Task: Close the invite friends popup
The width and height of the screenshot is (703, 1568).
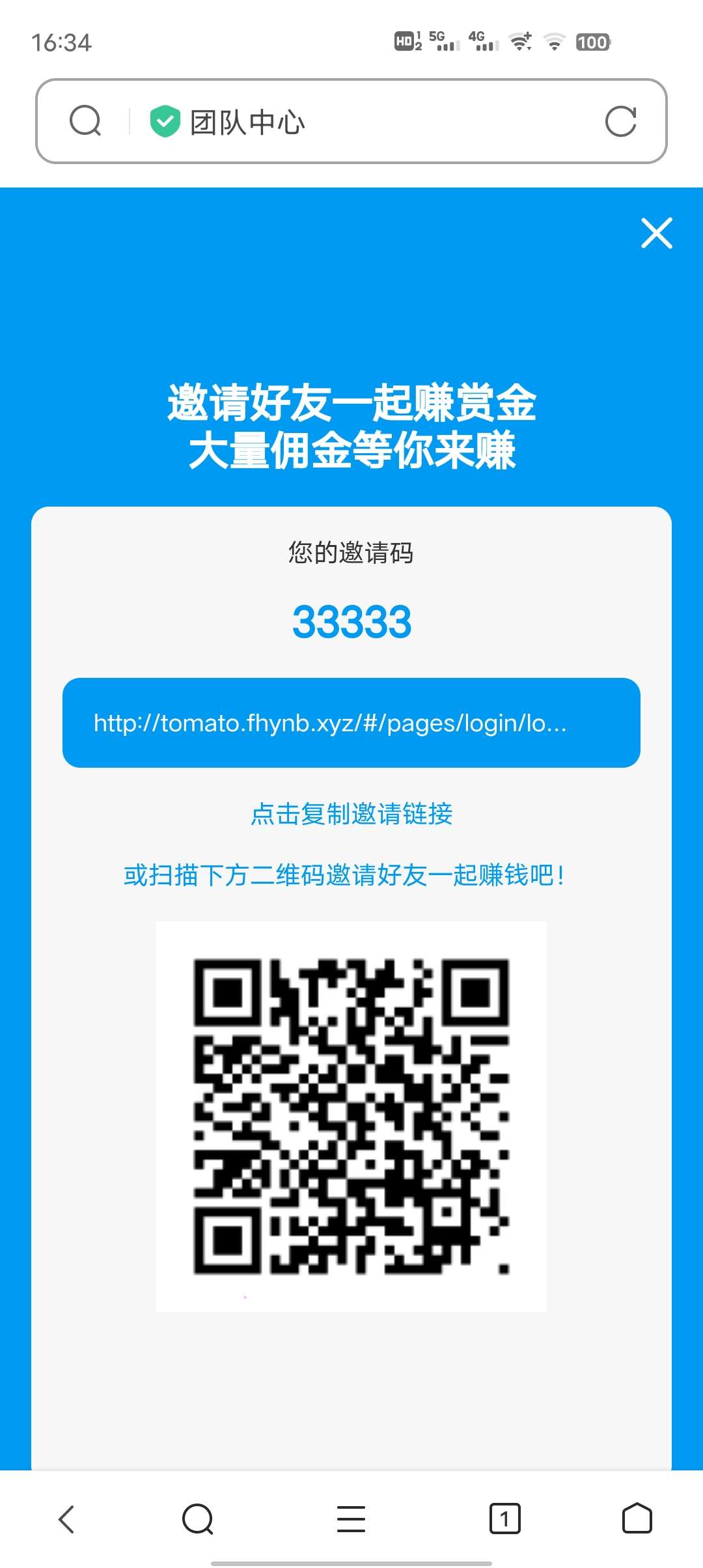Action: [656, 233]
